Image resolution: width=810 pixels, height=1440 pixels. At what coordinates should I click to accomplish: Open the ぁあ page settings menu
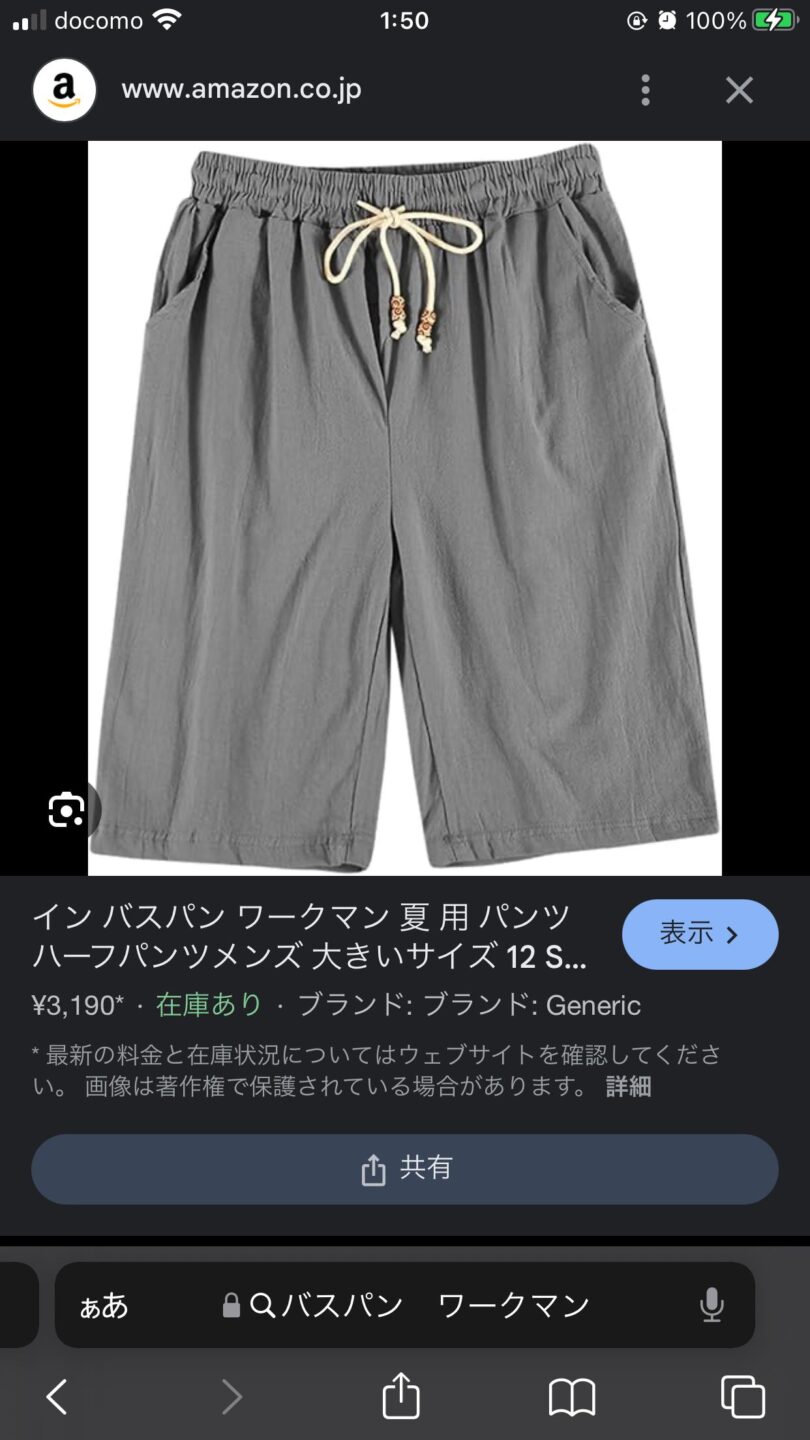tap(104, 1305)
